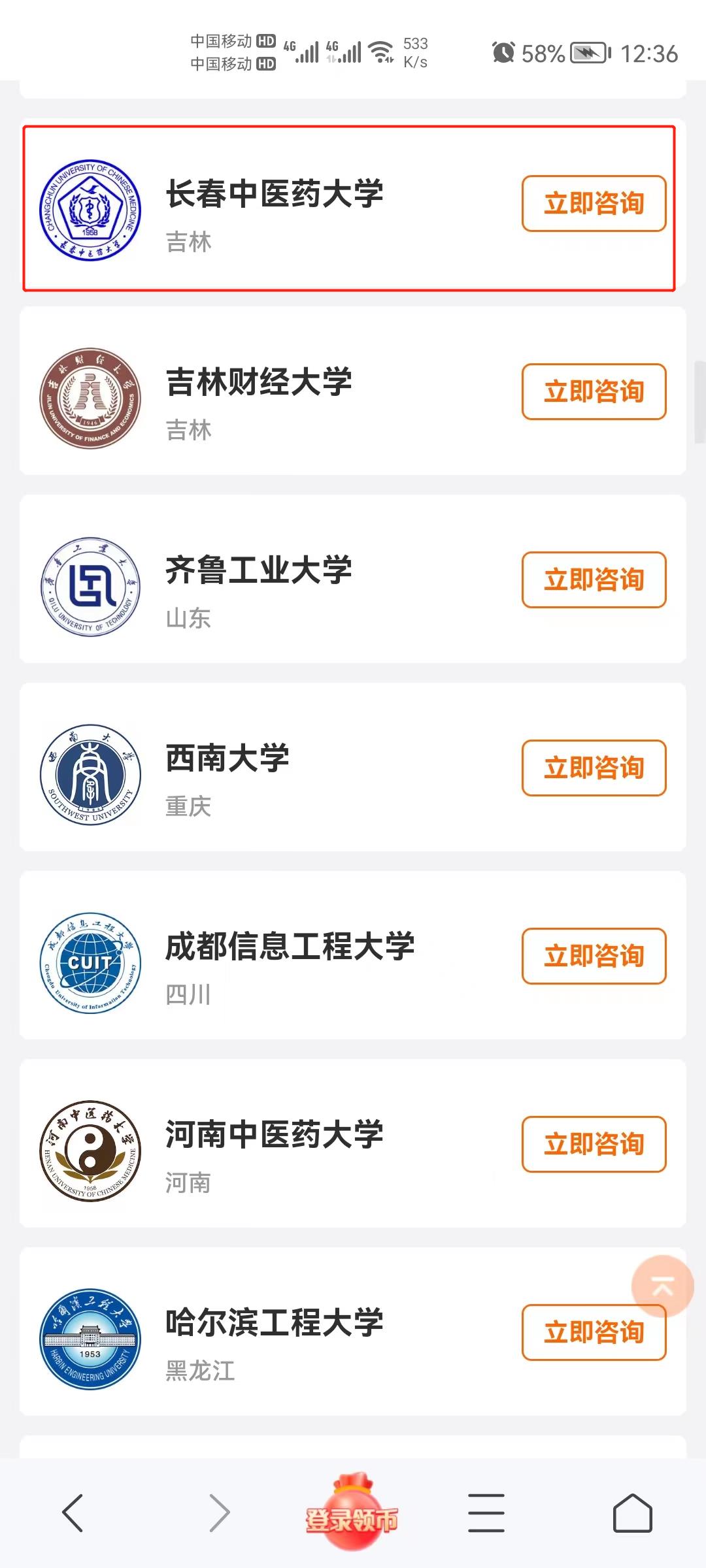Jump back to top with the orange arrow

[662, 1286]
